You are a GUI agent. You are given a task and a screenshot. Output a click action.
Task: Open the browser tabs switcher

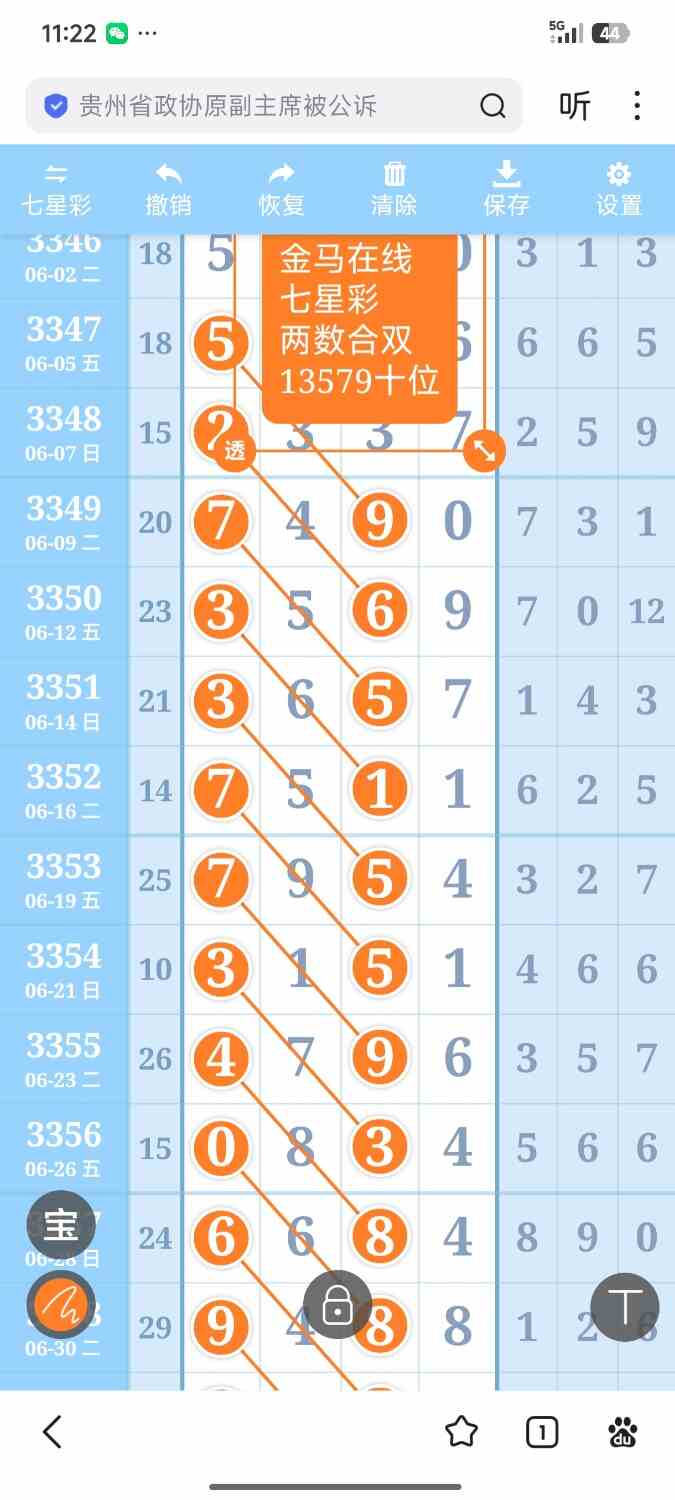tap(542, 1433)
